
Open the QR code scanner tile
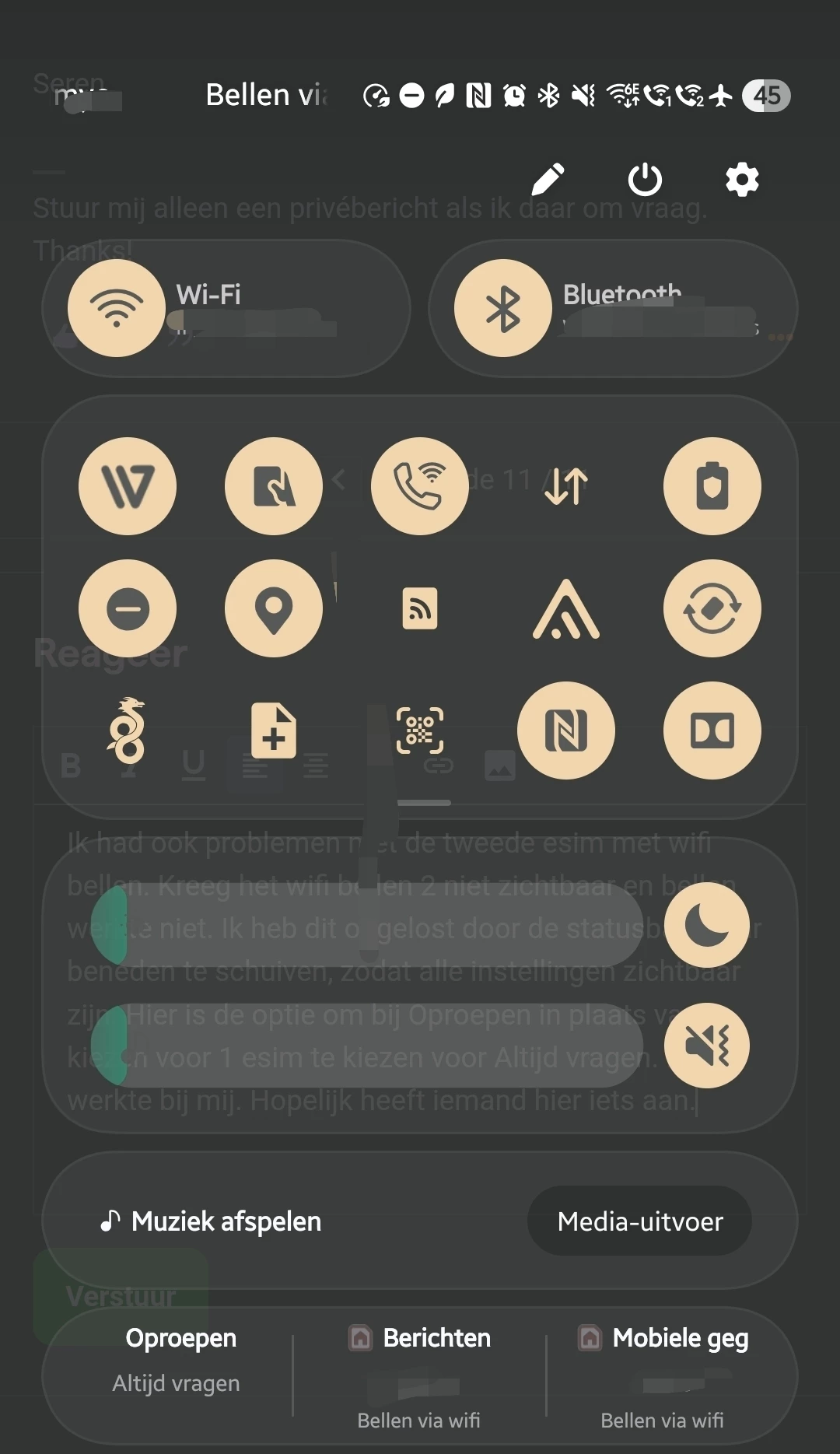coord(420,731)
